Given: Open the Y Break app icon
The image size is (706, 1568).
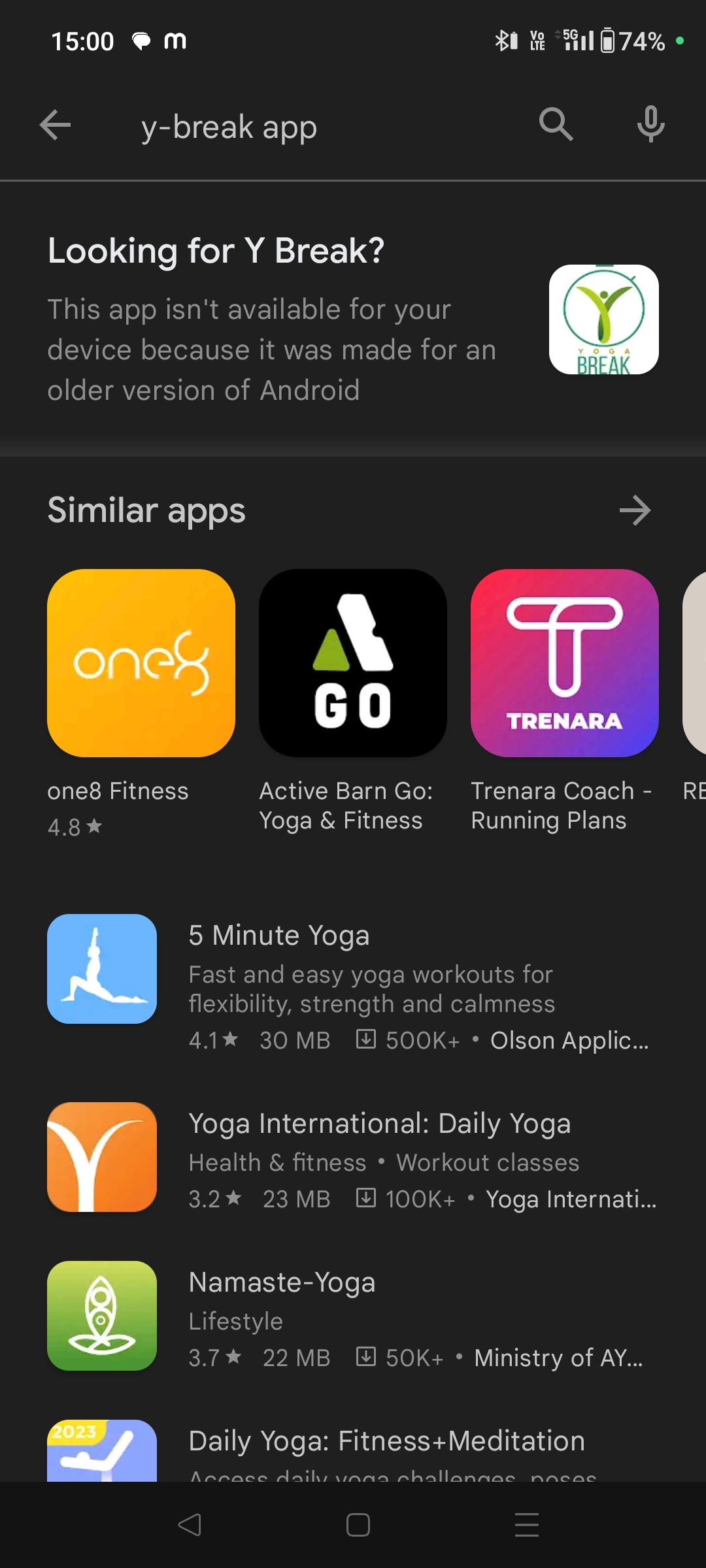Looking at the screenshot, I should [603, 319].
